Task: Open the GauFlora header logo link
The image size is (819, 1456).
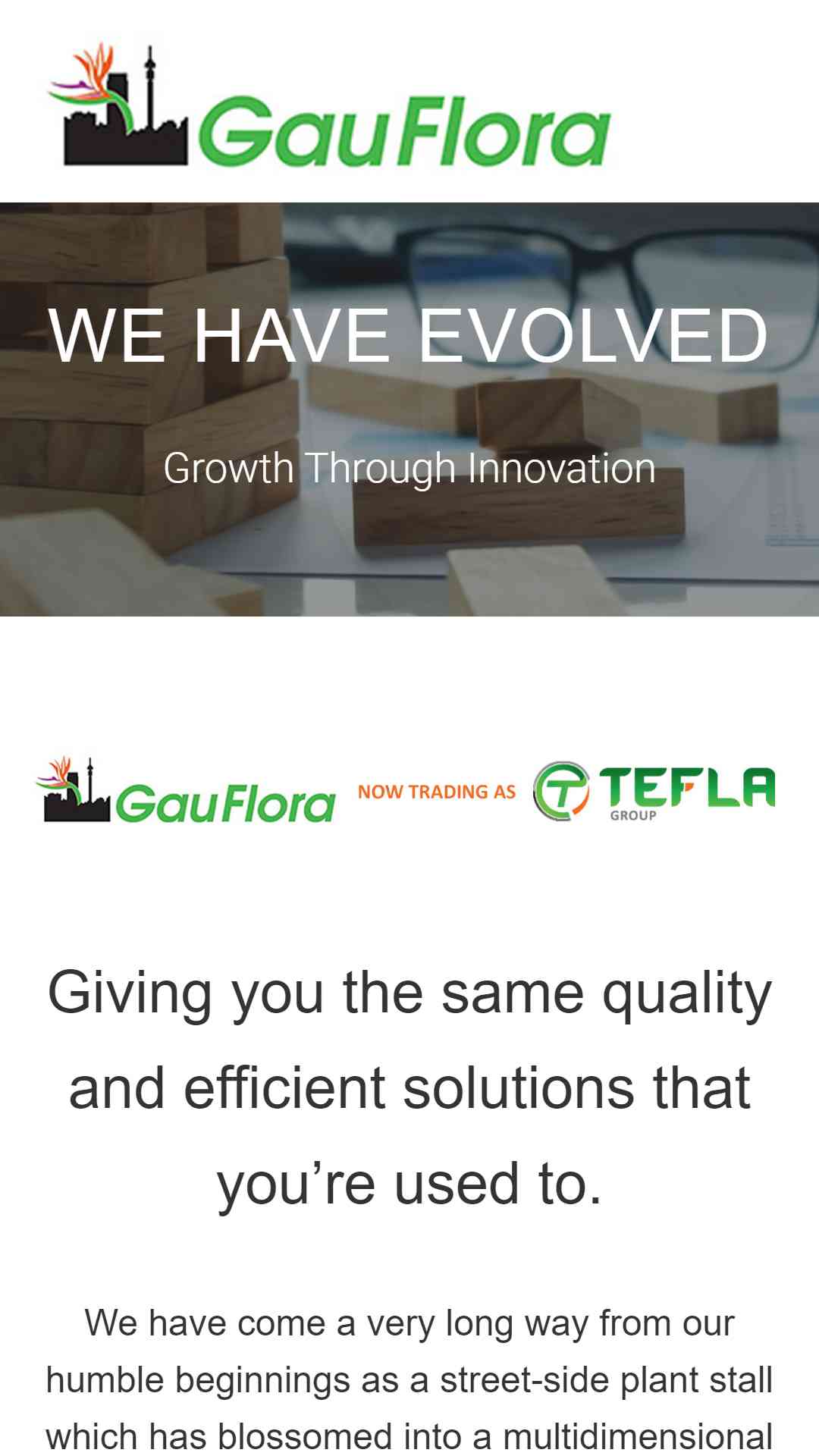Action: click(x=329, y=105)
